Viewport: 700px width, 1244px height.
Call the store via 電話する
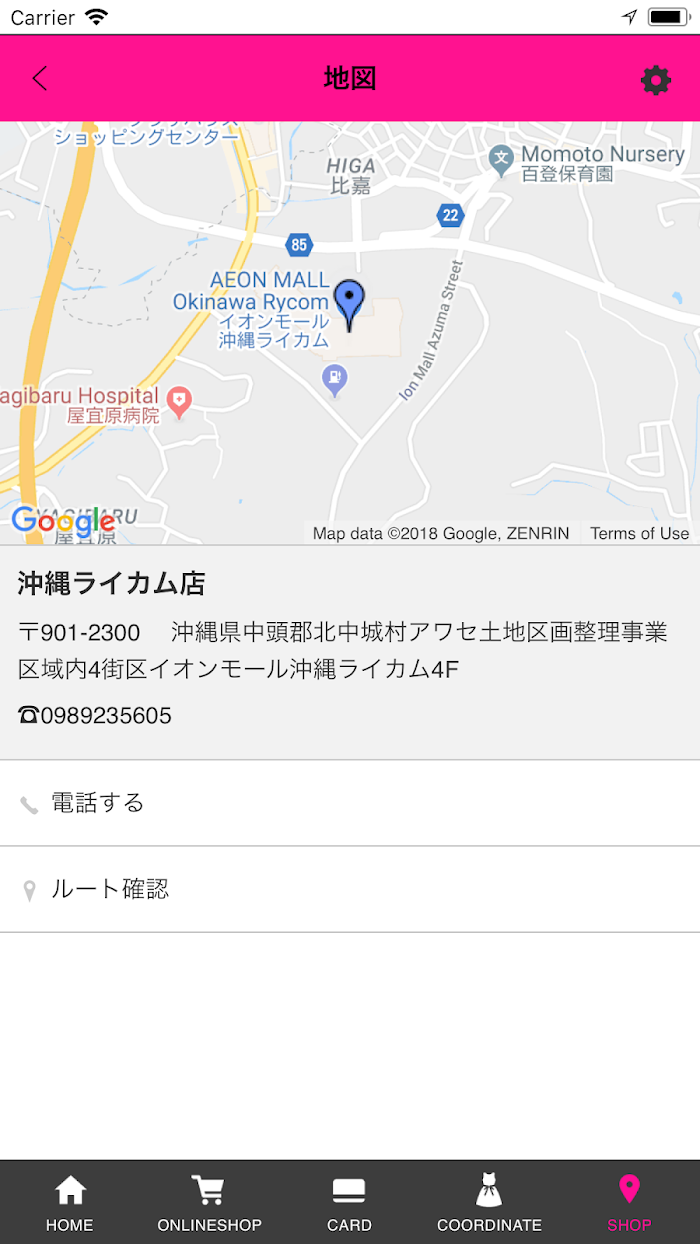click(350, 803)
